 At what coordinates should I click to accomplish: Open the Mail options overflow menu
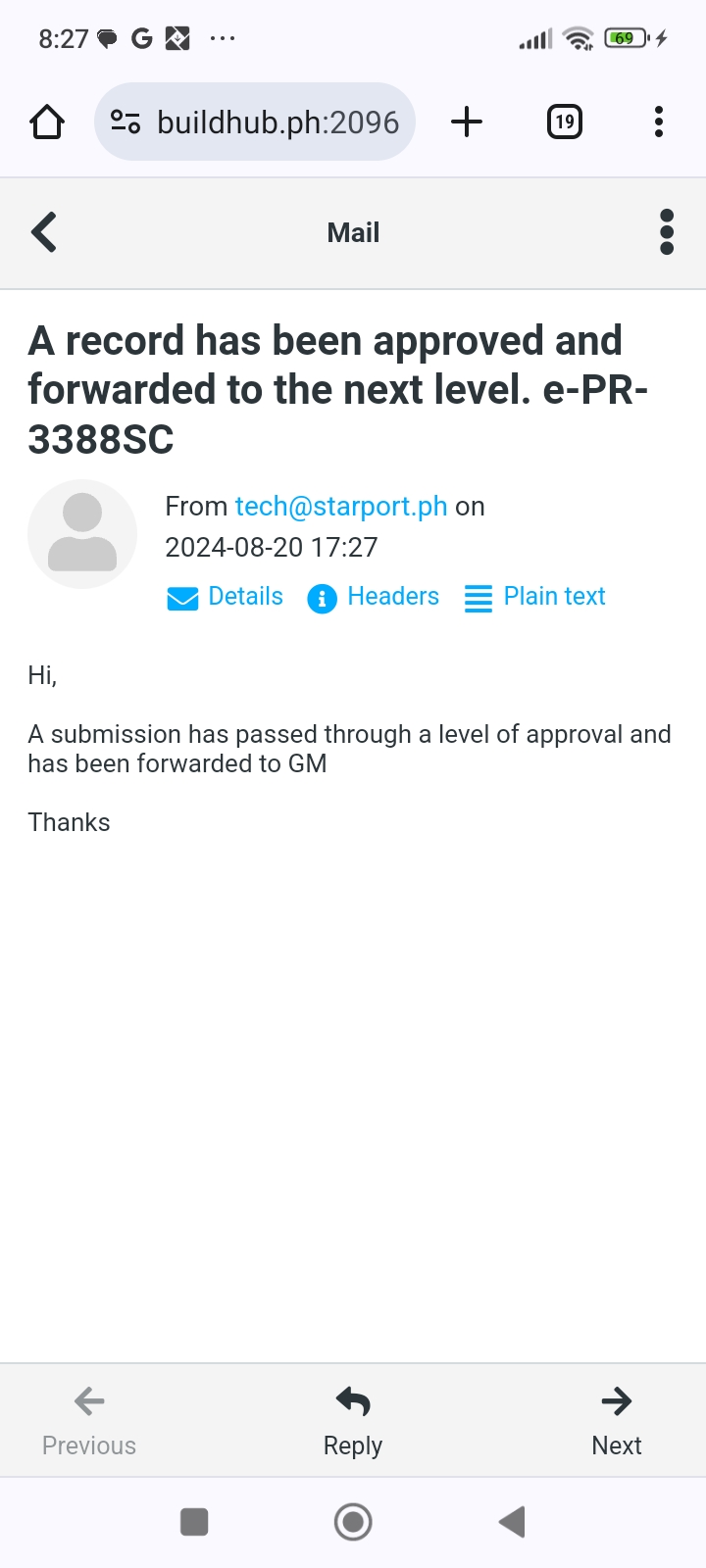coord(667,232)
